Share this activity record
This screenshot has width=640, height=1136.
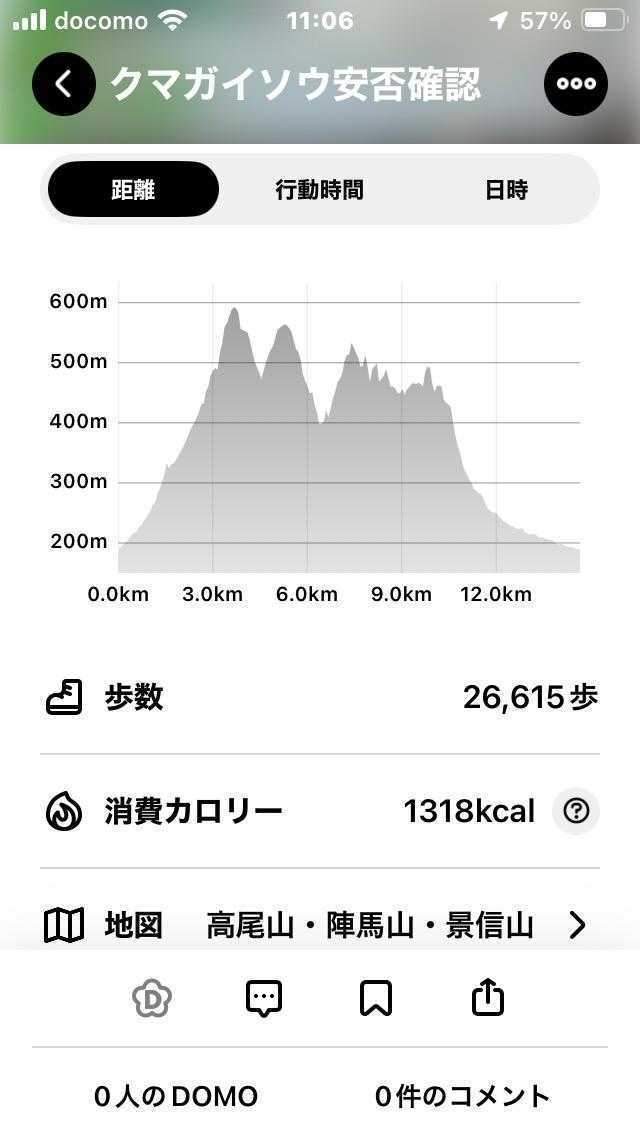[488, 997]
